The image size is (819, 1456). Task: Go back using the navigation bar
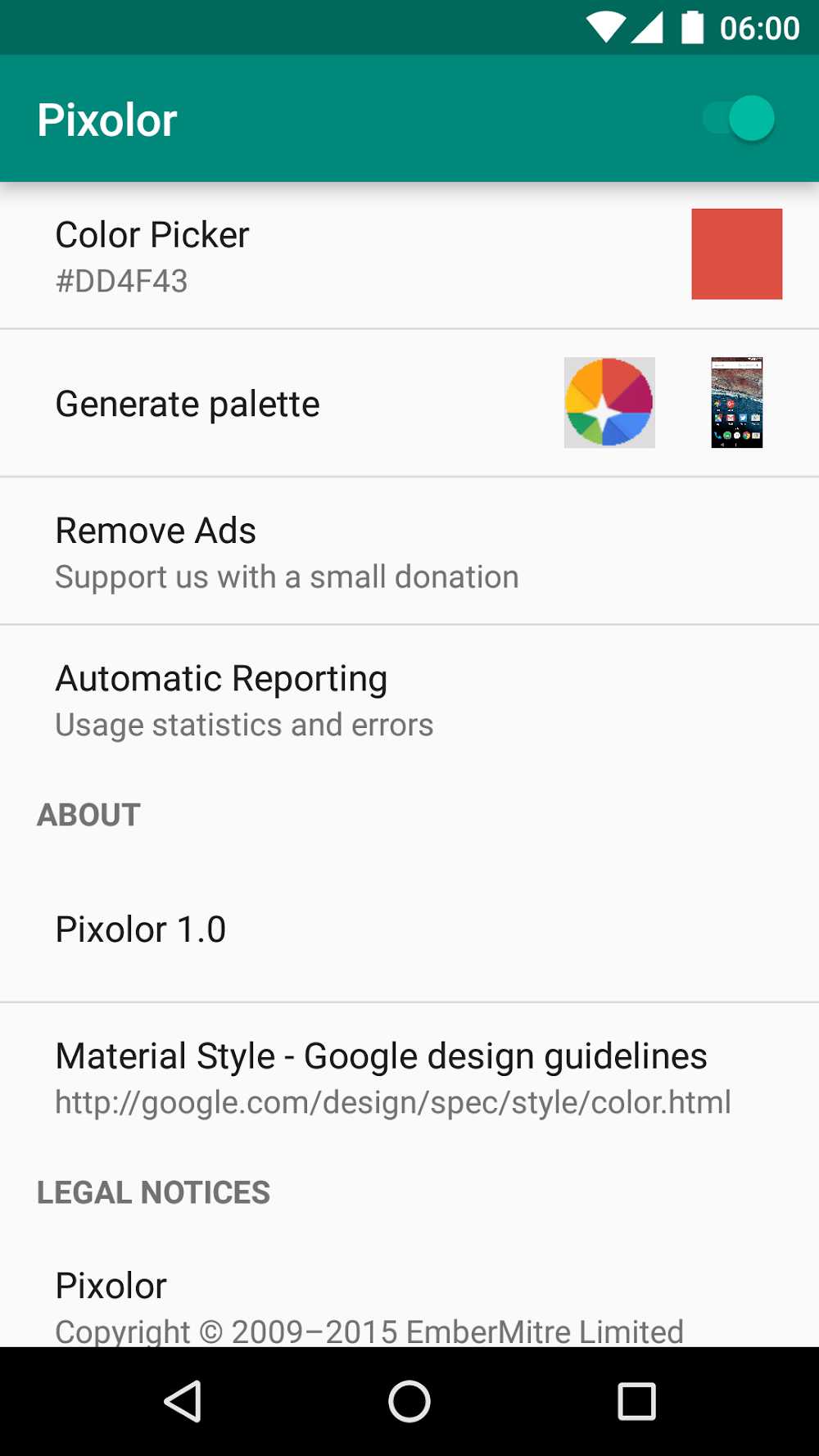183,1401
